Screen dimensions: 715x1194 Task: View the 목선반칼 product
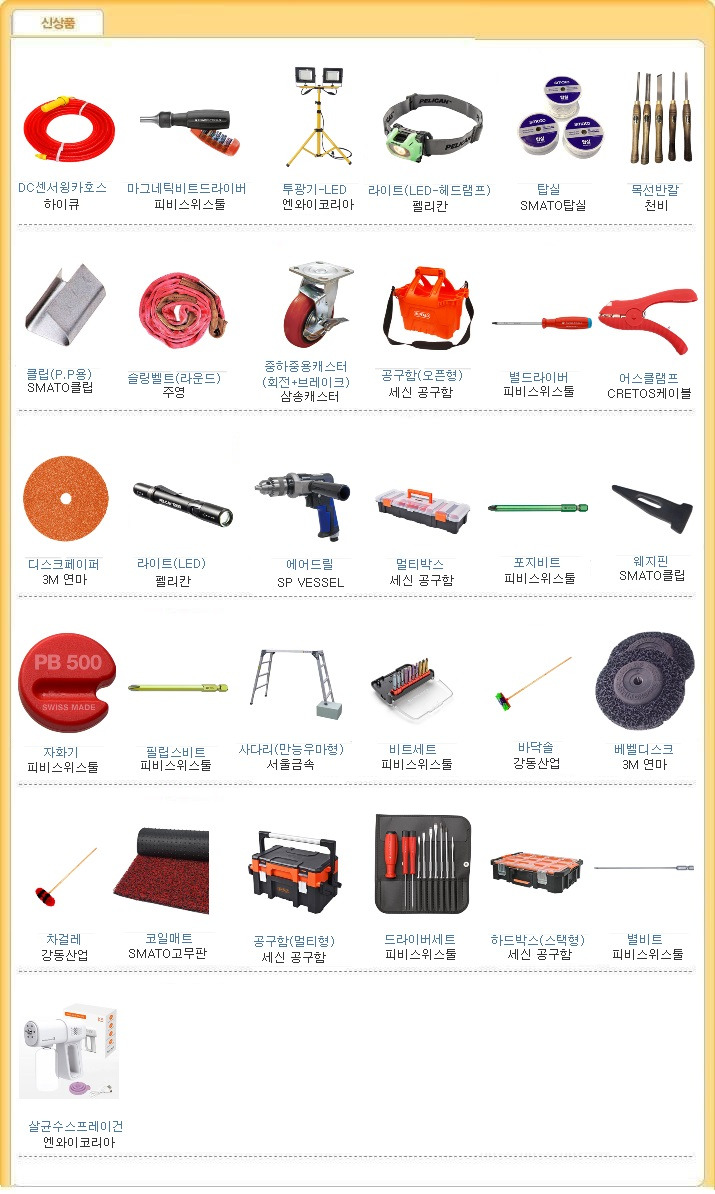[x=655, y=190]
